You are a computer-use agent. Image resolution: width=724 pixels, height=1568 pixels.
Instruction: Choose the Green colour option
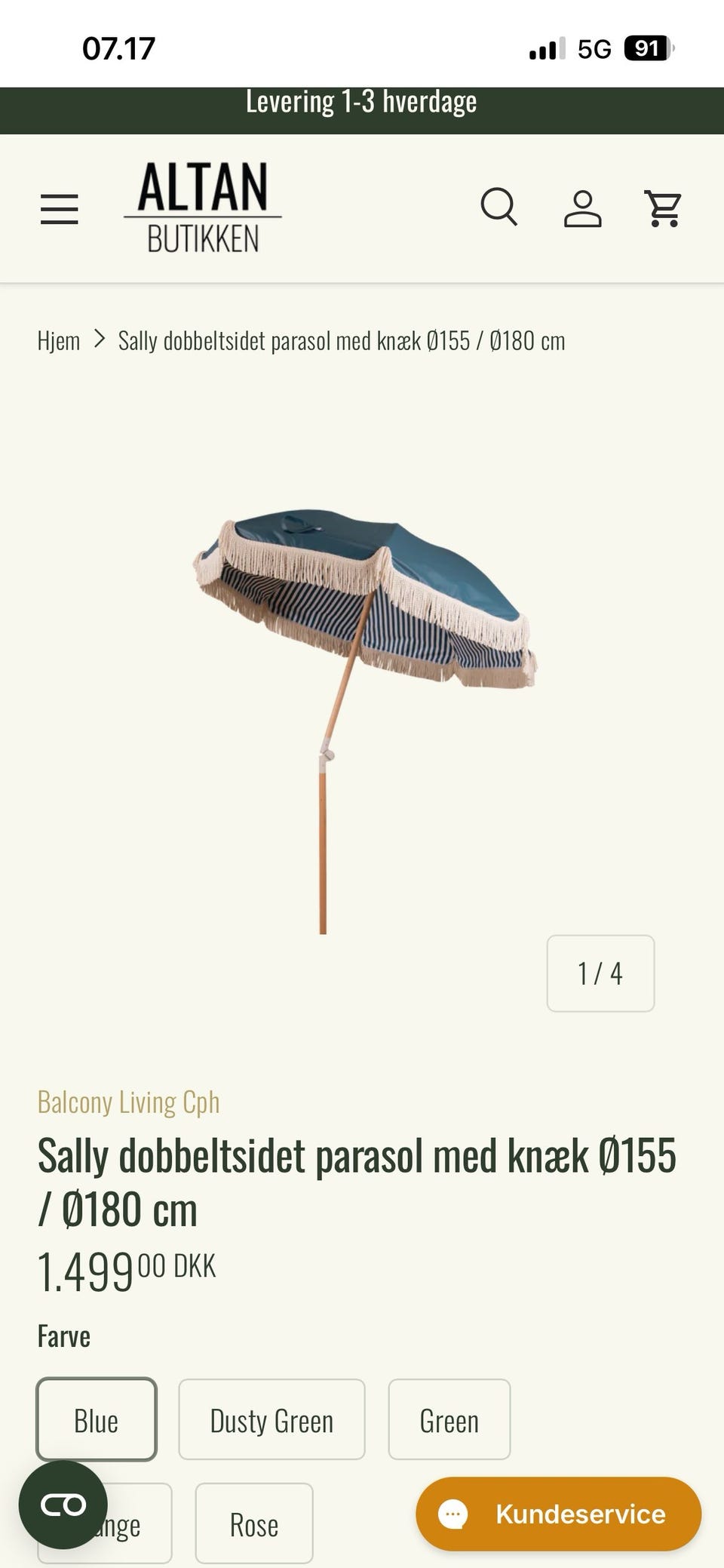(449, 1420)
